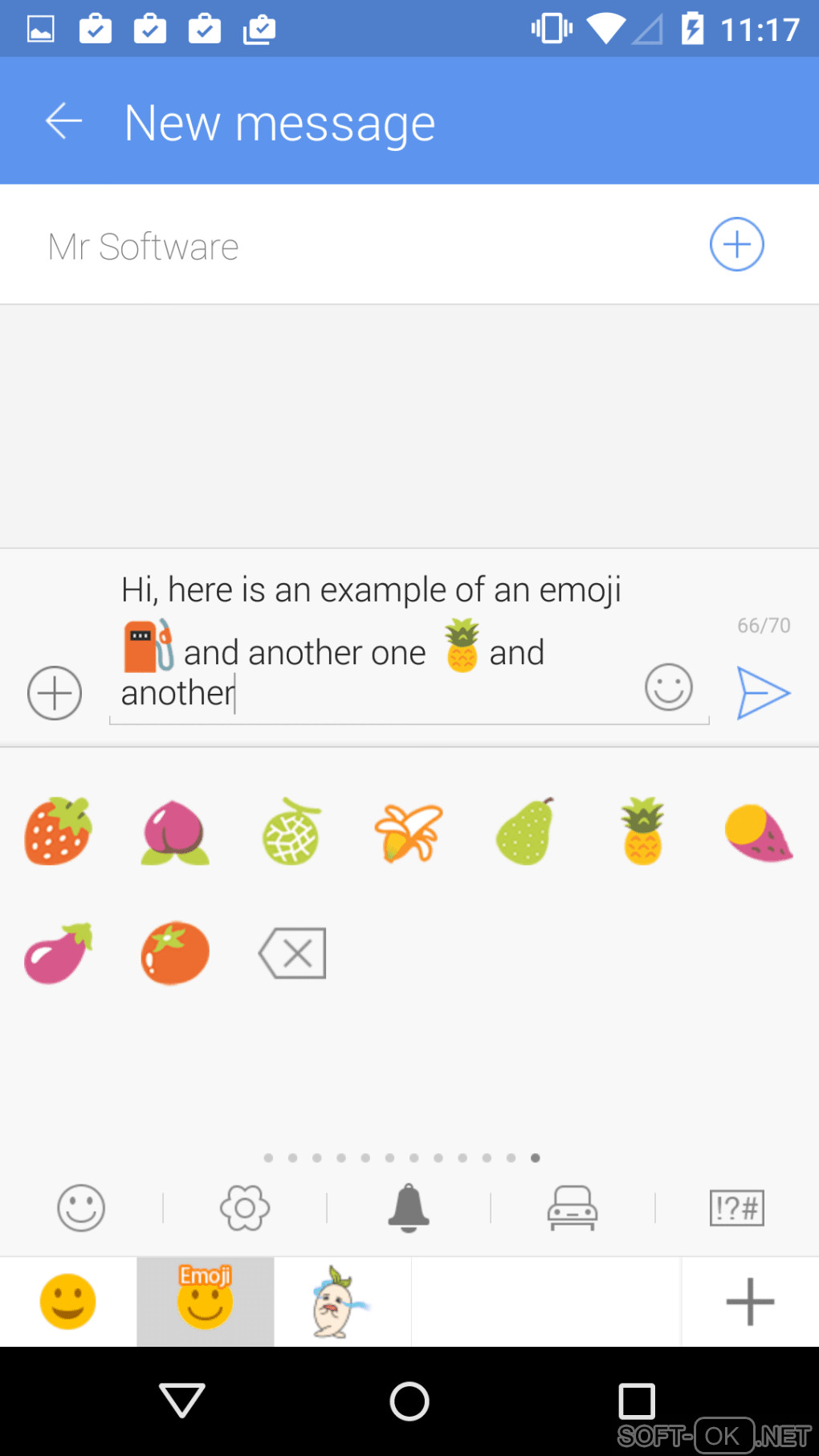Send the message
The image size is (819, 1456).
click(x=763, y=692)
